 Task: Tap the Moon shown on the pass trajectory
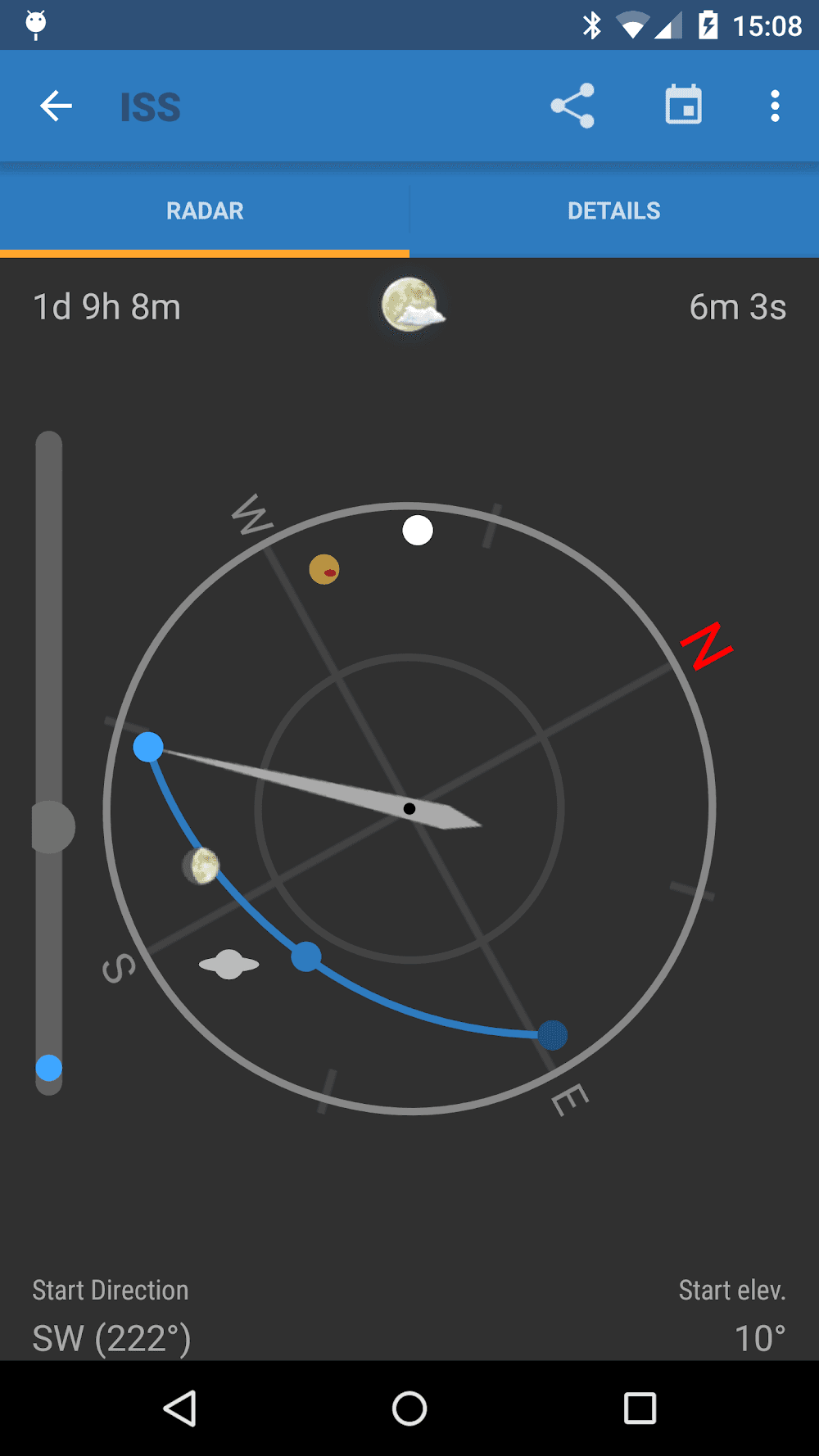click(x=201, y=867)
